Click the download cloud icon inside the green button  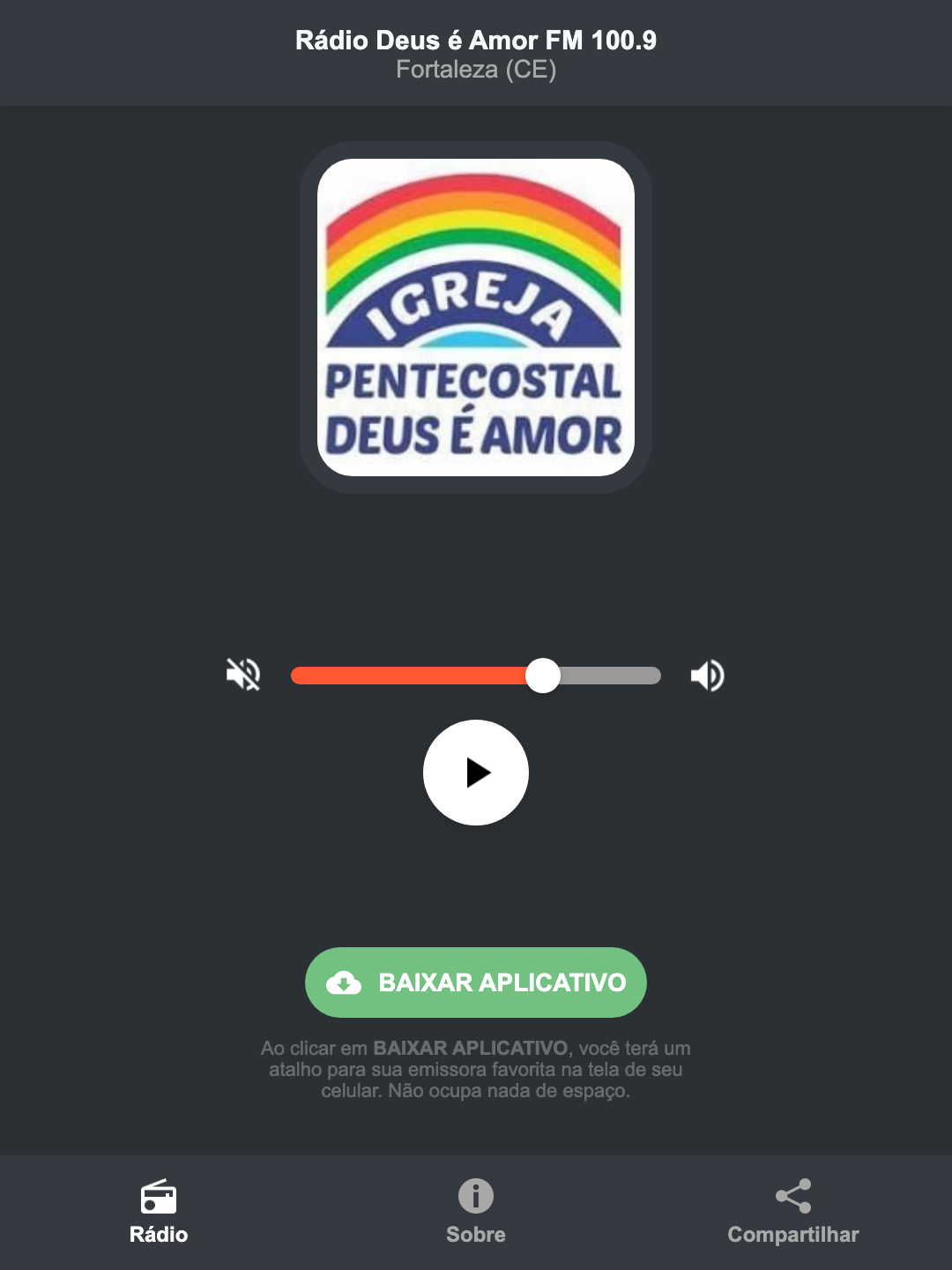346,982
